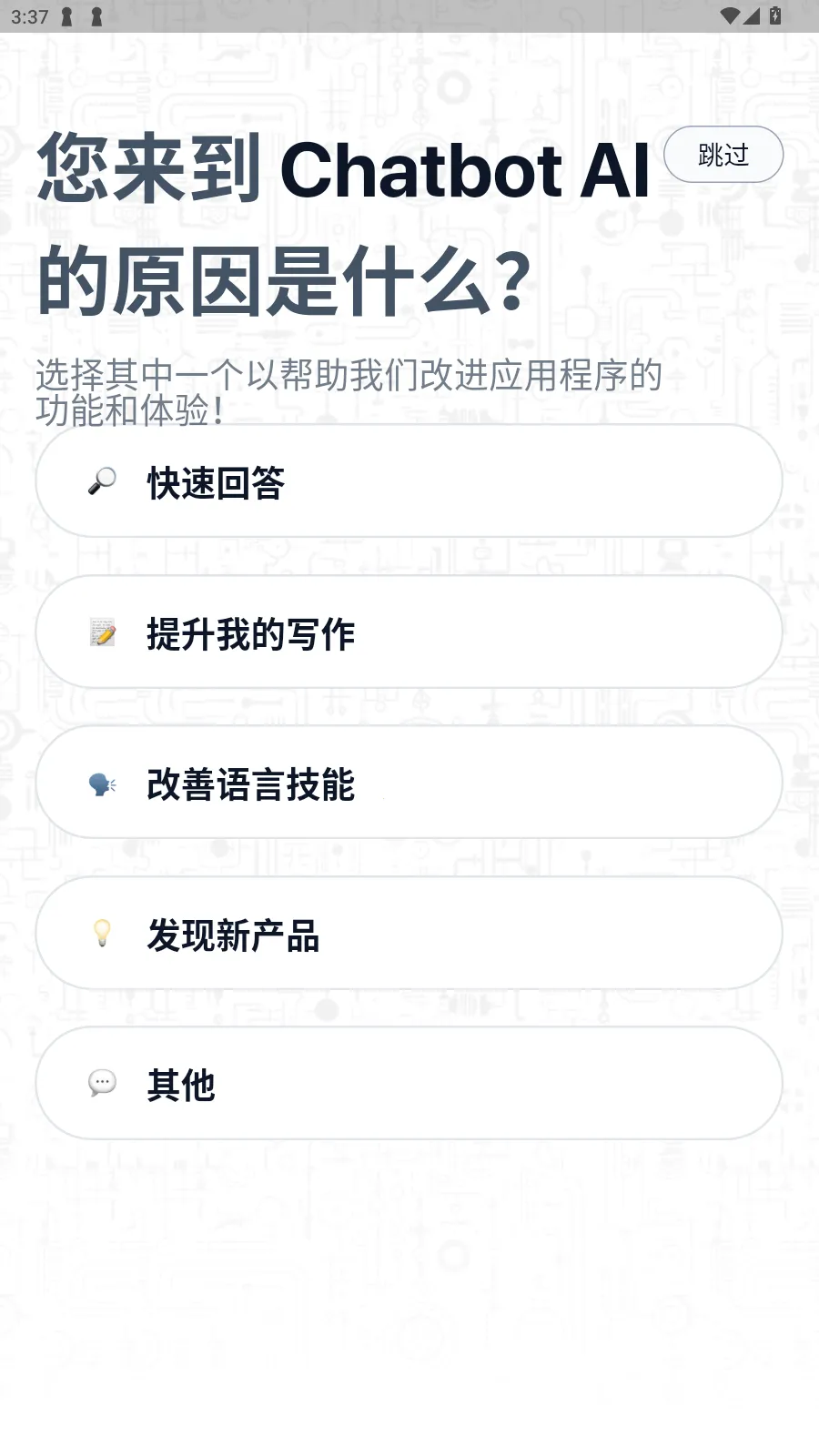Pick the 其他 option at the bottom

tap(409, 1084)
